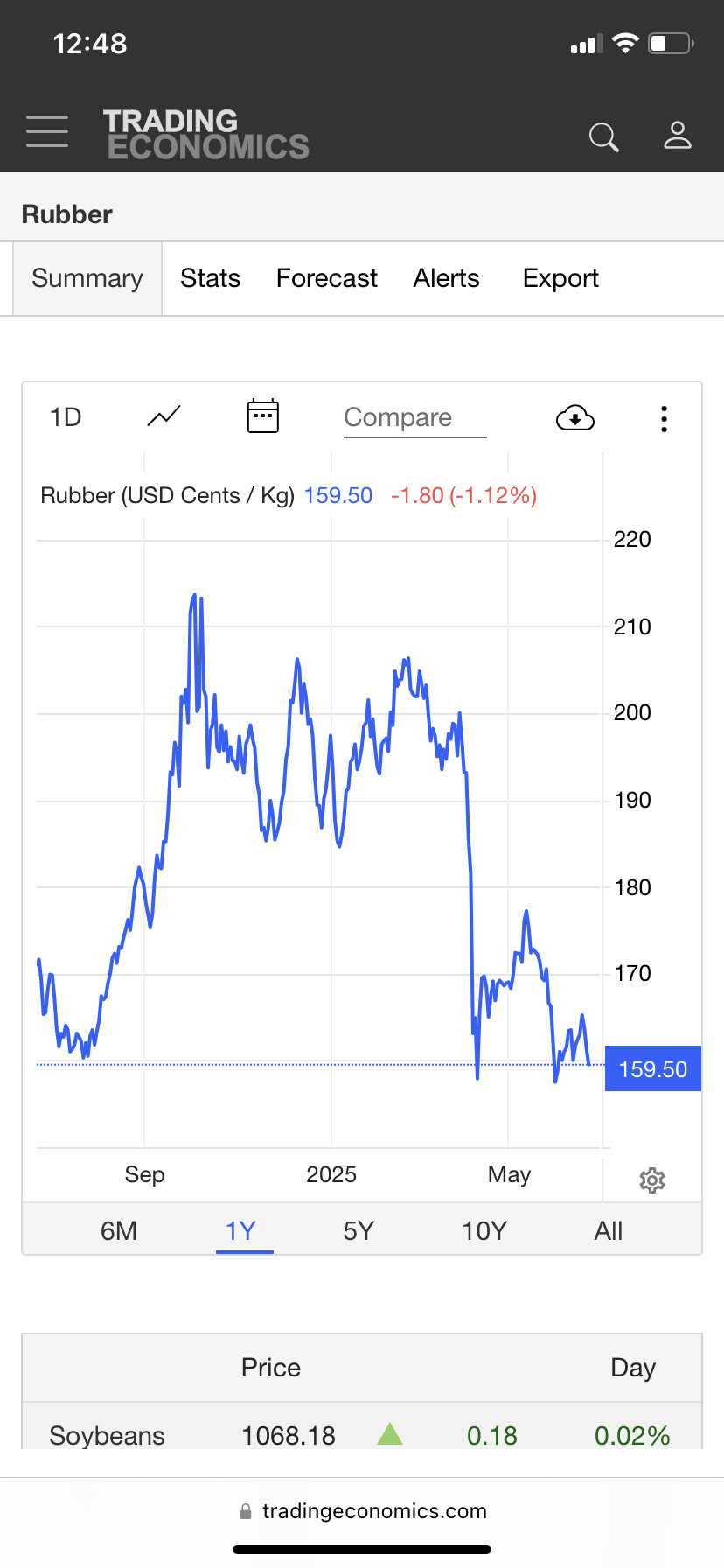
Task: Open chart settings gear
Action: (652, 1180)
